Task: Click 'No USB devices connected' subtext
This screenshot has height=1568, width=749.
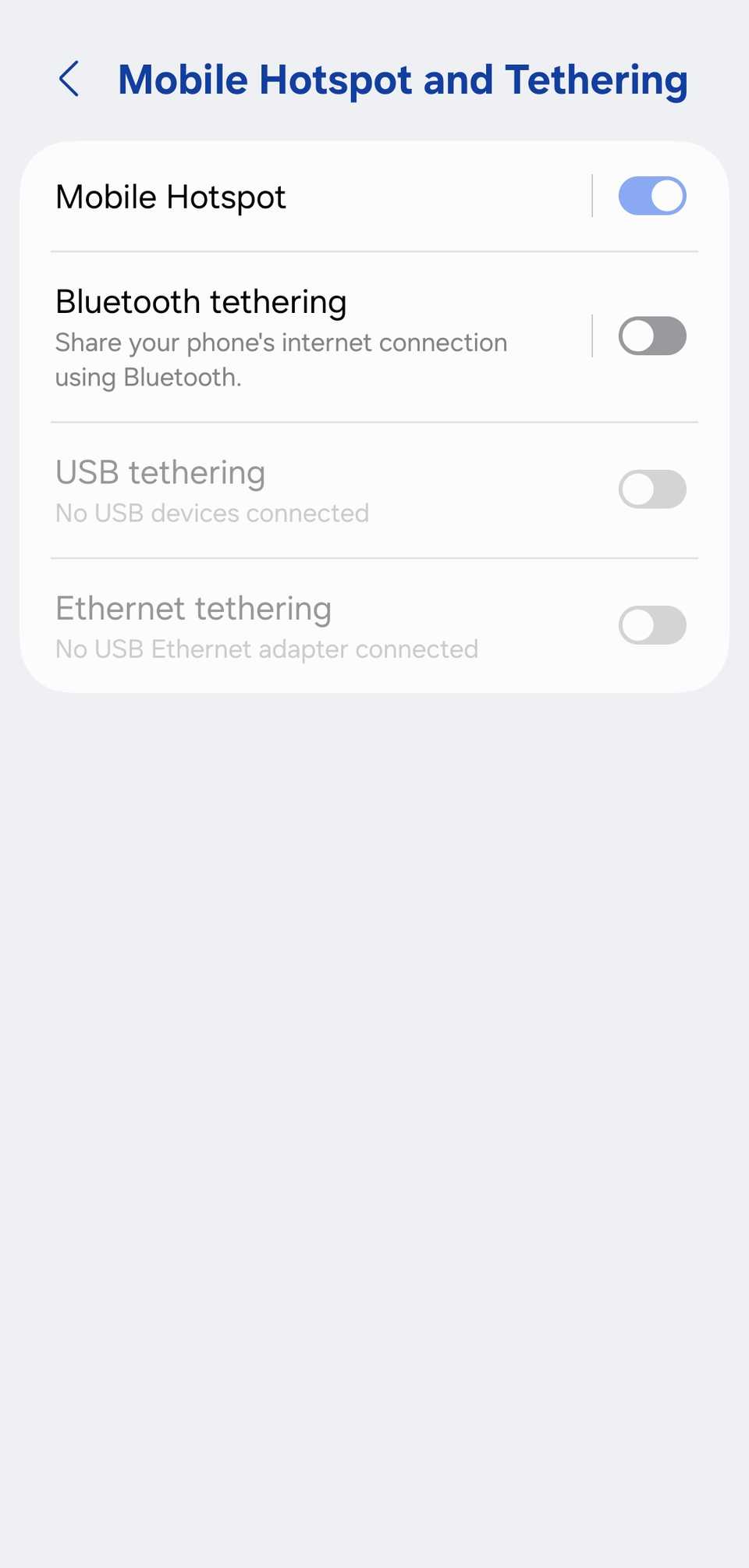Action: click(x=212, y=513)
